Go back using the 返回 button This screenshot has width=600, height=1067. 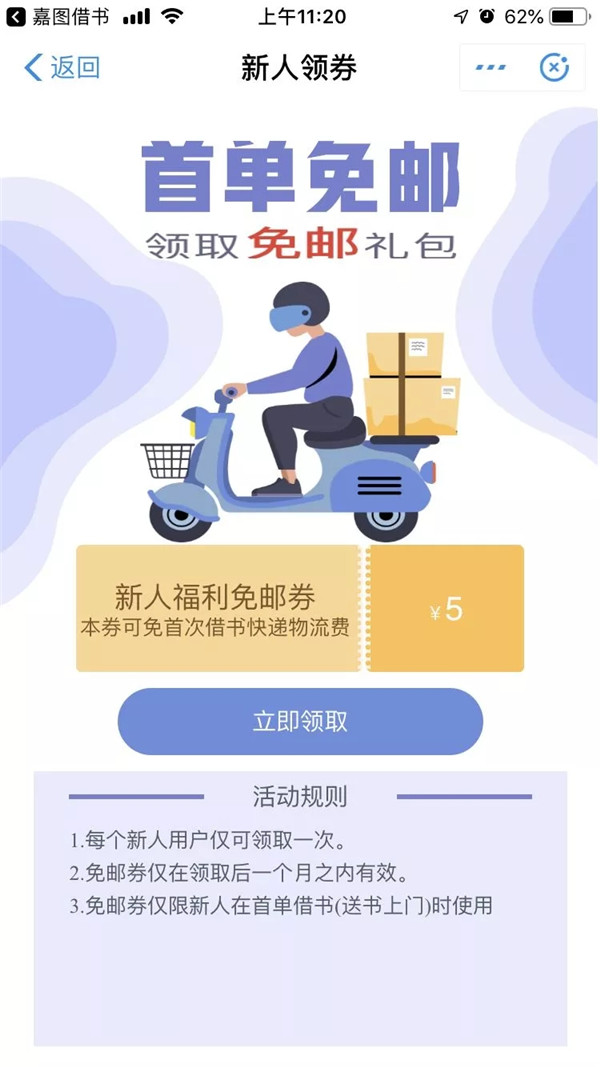click(62, 68)
